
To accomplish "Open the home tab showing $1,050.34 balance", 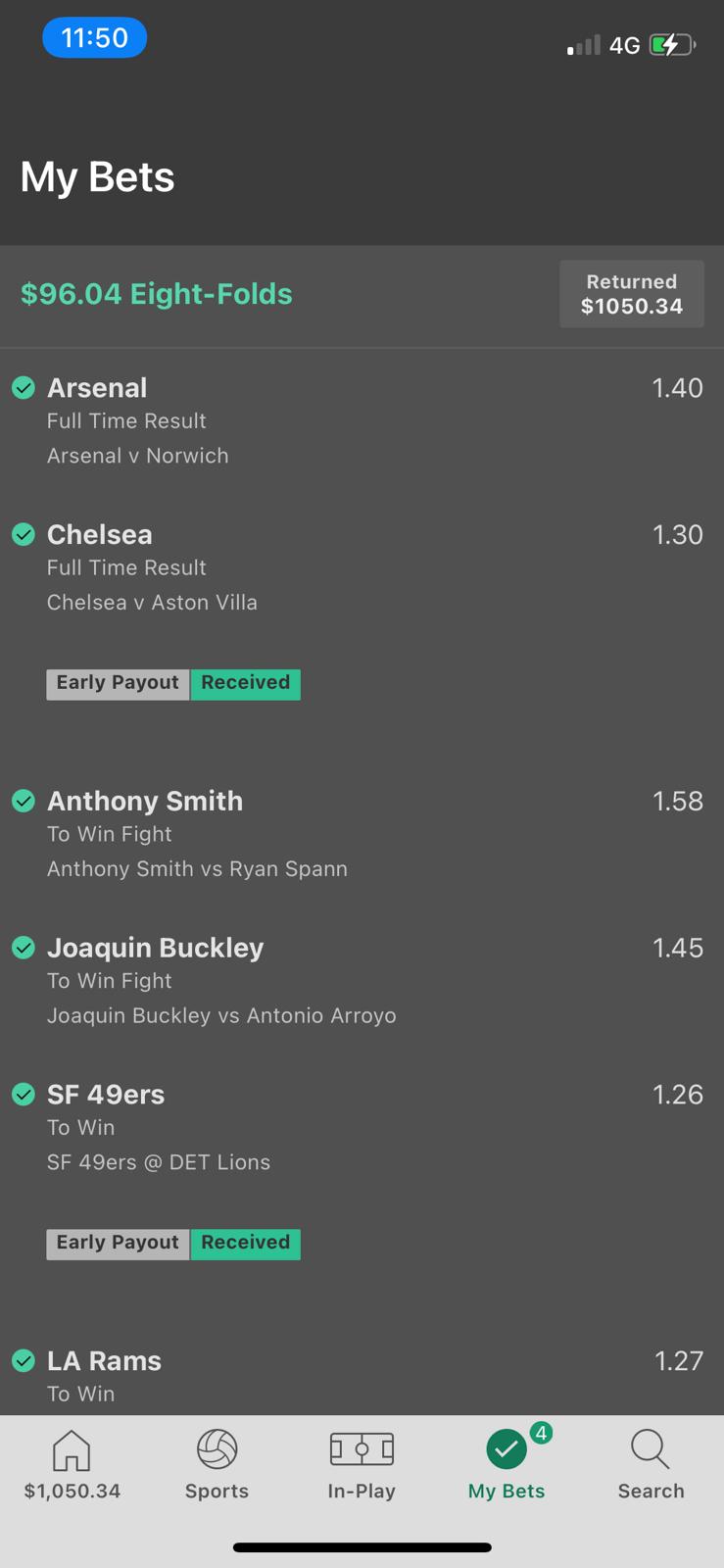I will 72,1465.
